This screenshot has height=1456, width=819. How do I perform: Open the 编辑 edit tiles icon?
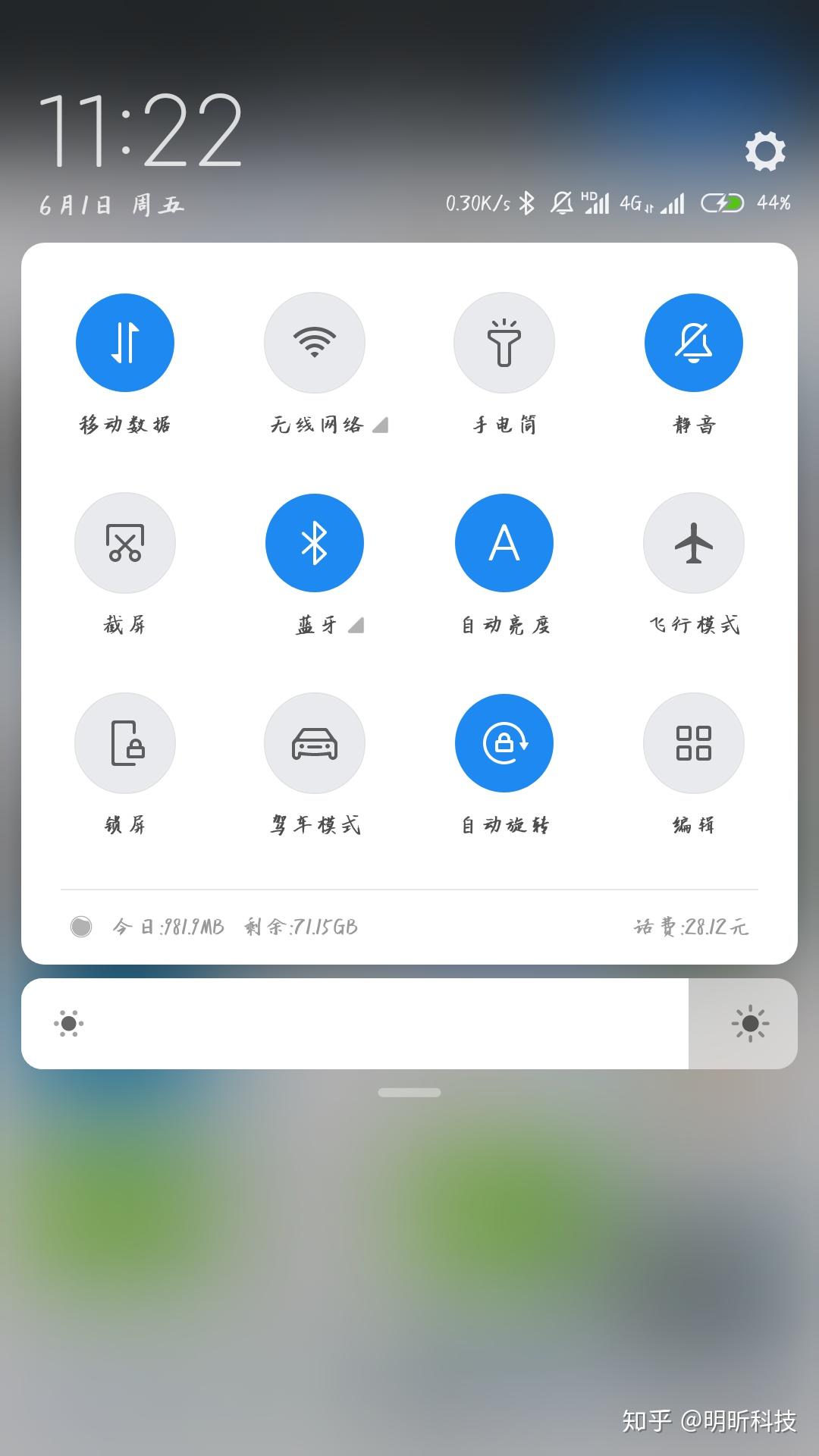pyautogui.click(x=693, y=743)
